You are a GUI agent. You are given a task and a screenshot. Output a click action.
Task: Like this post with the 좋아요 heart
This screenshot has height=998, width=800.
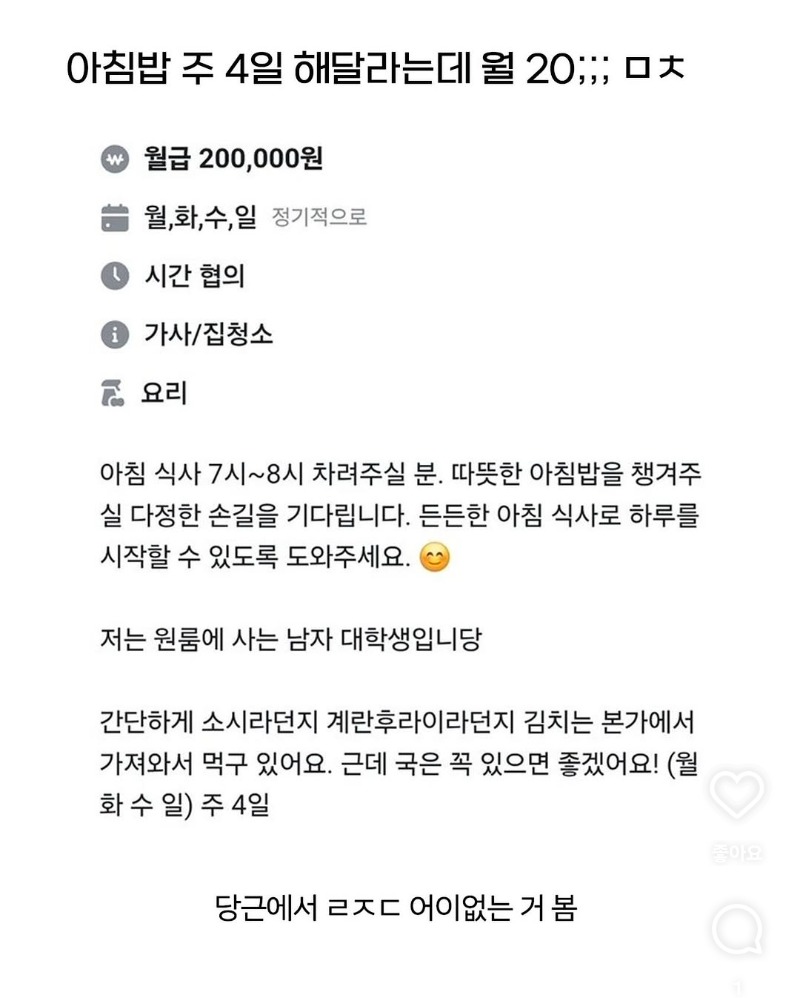point(737,793)
